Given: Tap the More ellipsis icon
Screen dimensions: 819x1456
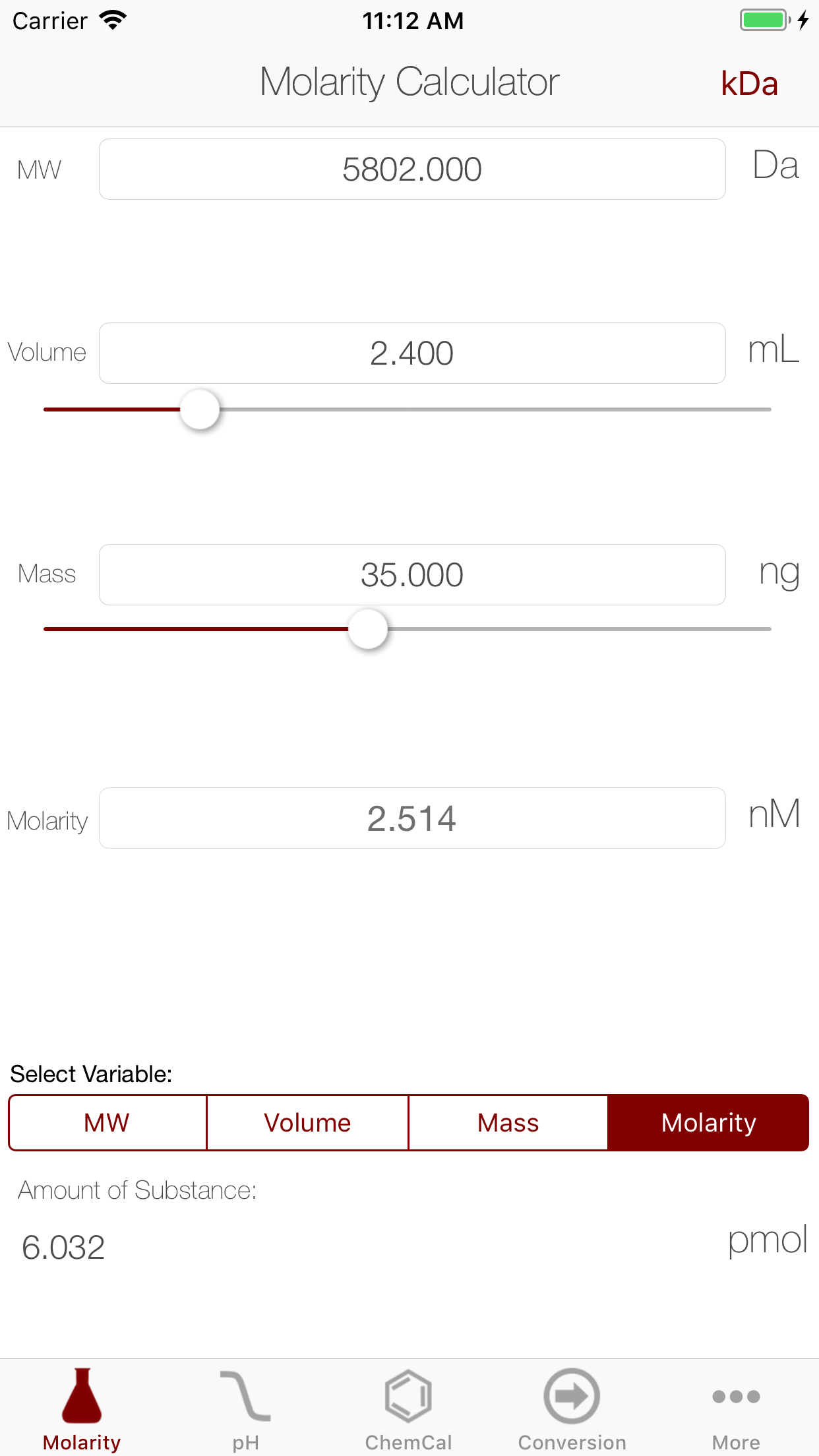Looking at the screenshot, I should tap(736, 1396).
